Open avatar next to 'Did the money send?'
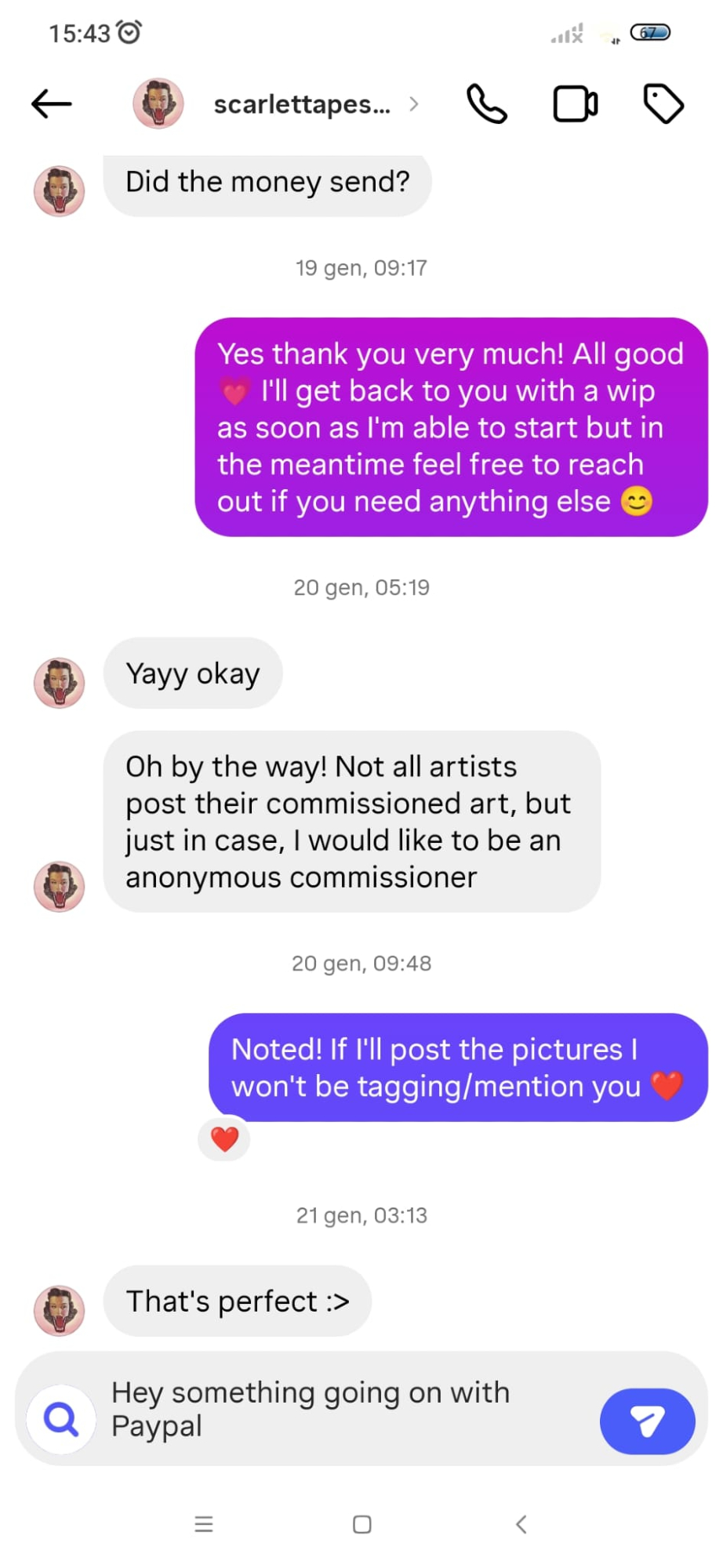 pos(60,191)
